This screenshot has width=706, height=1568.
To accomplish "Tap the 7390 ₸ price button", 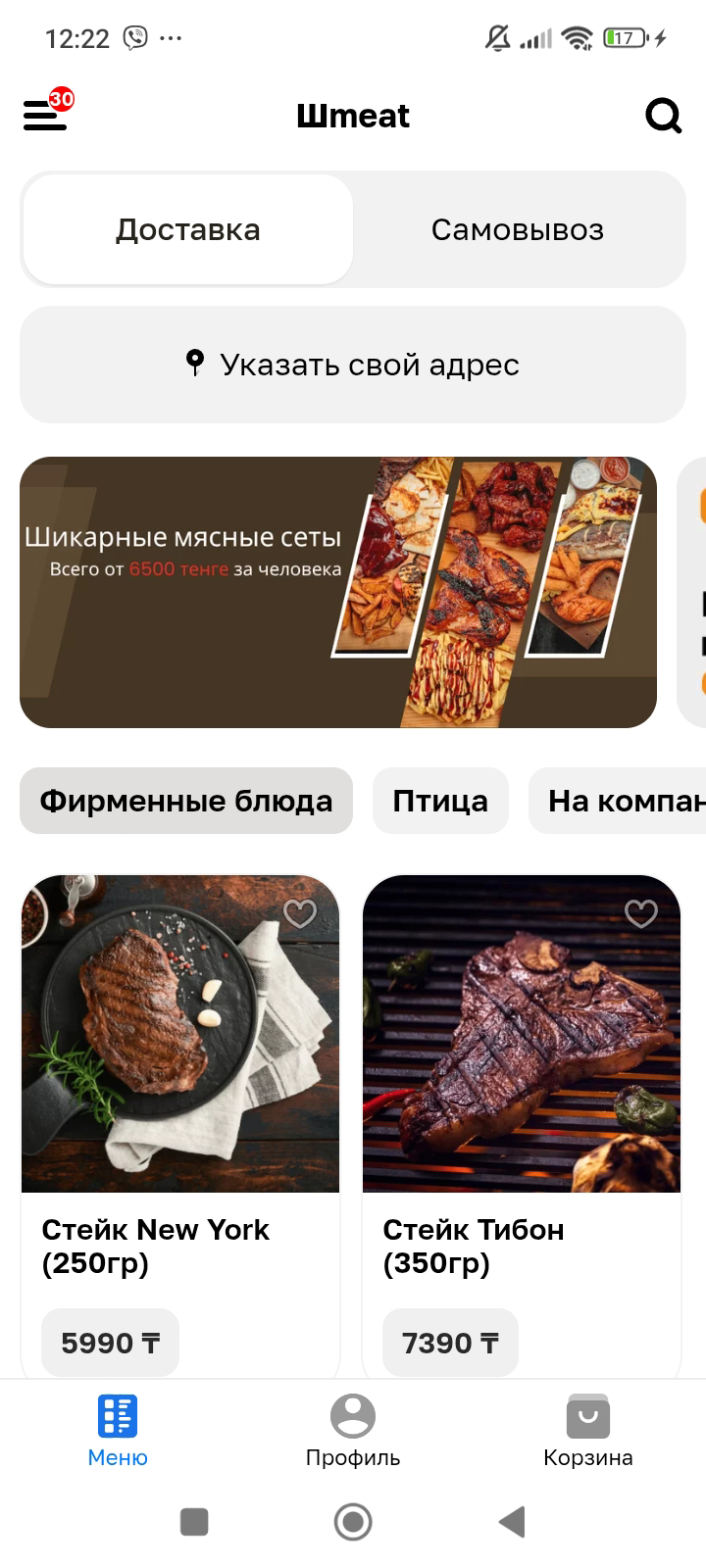I will tap(450, 1343).
